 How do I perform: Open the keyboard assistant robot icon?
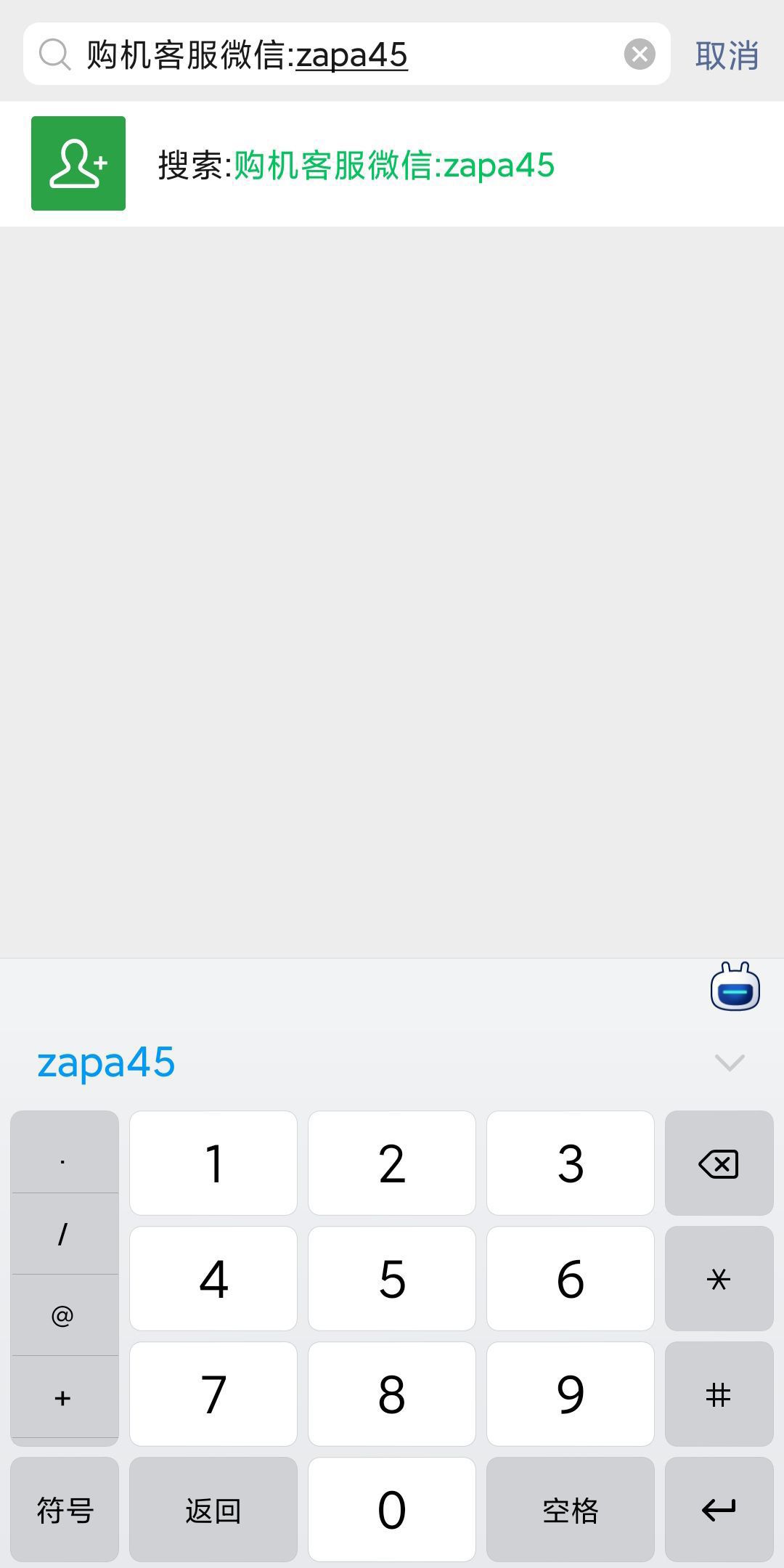click(x=735, y=988)
